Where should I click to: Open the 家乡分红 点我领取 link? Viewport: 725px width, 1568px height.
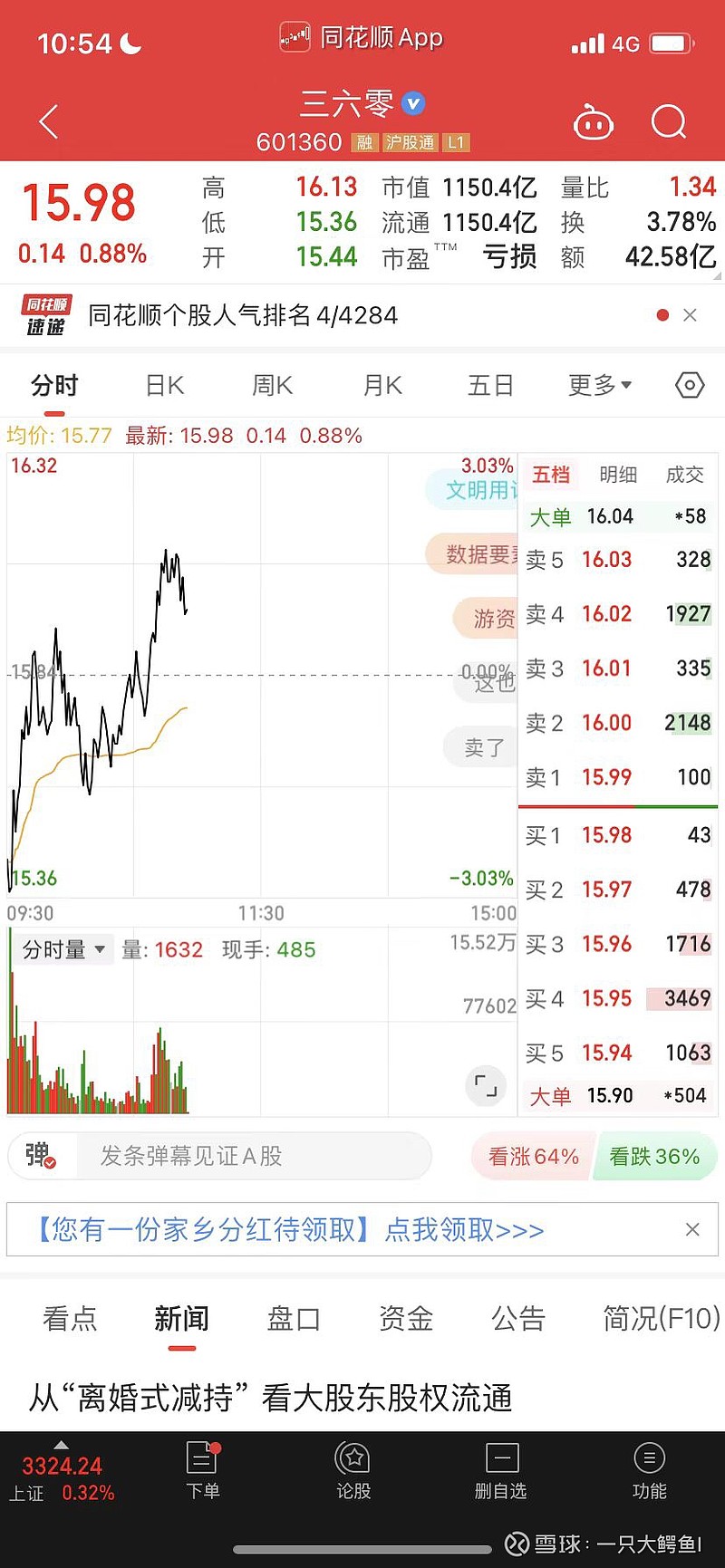tap(464, 1229)
